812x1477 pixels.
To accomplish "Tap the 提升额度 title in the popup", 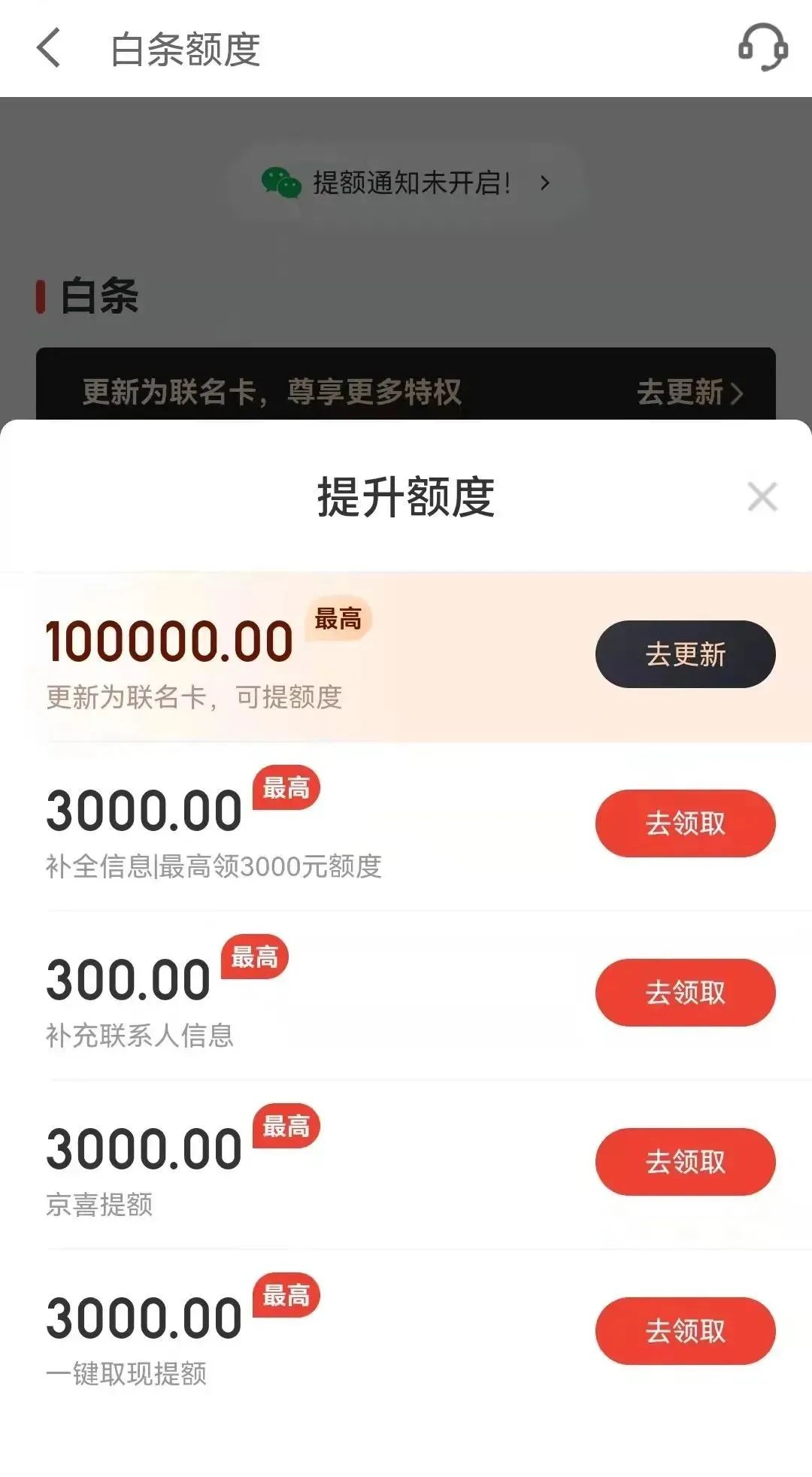I will coord(406,496).
